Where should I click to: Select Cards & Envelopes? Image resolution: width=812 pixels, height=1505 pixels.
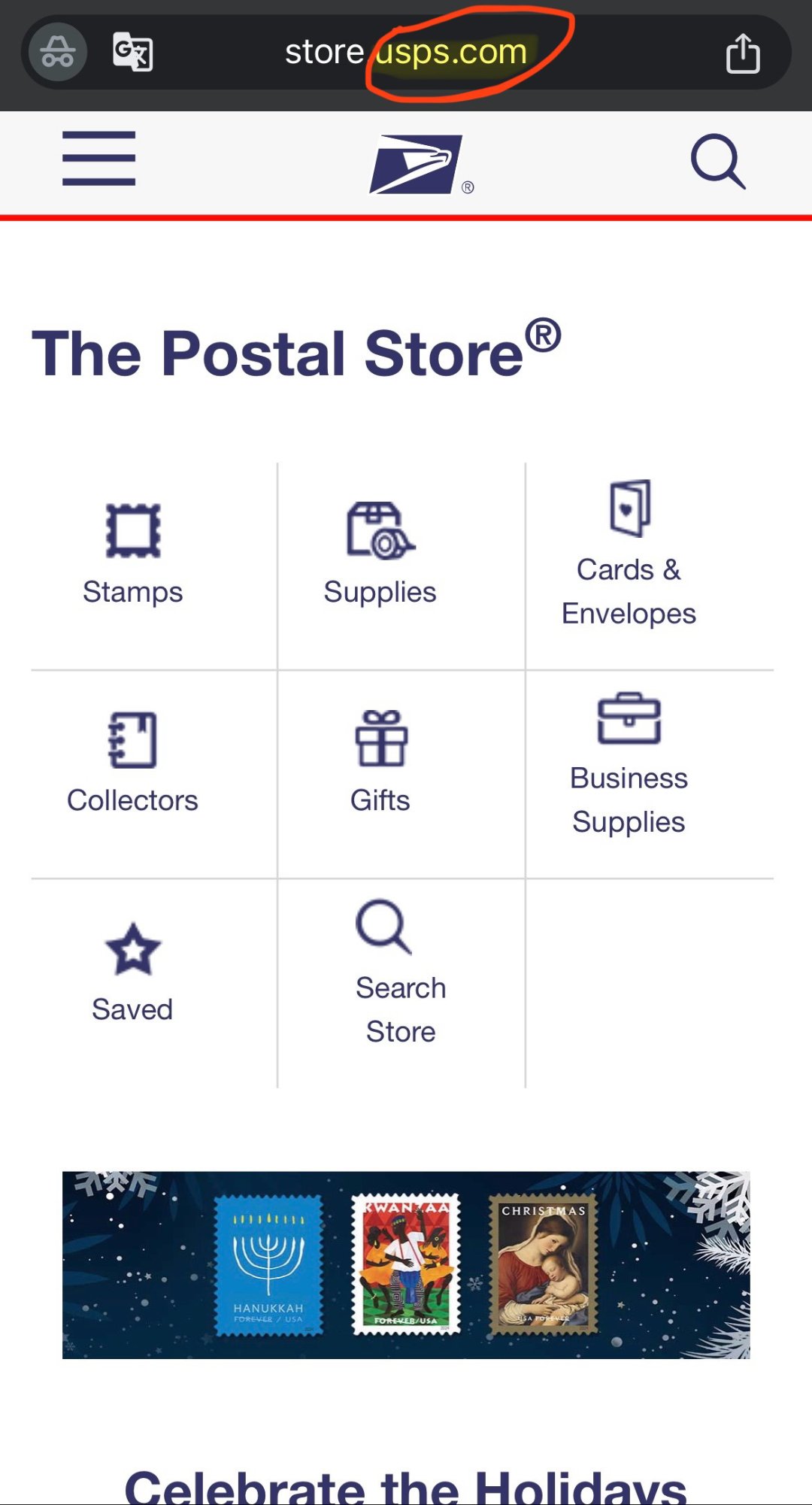(x=629, y=555)
